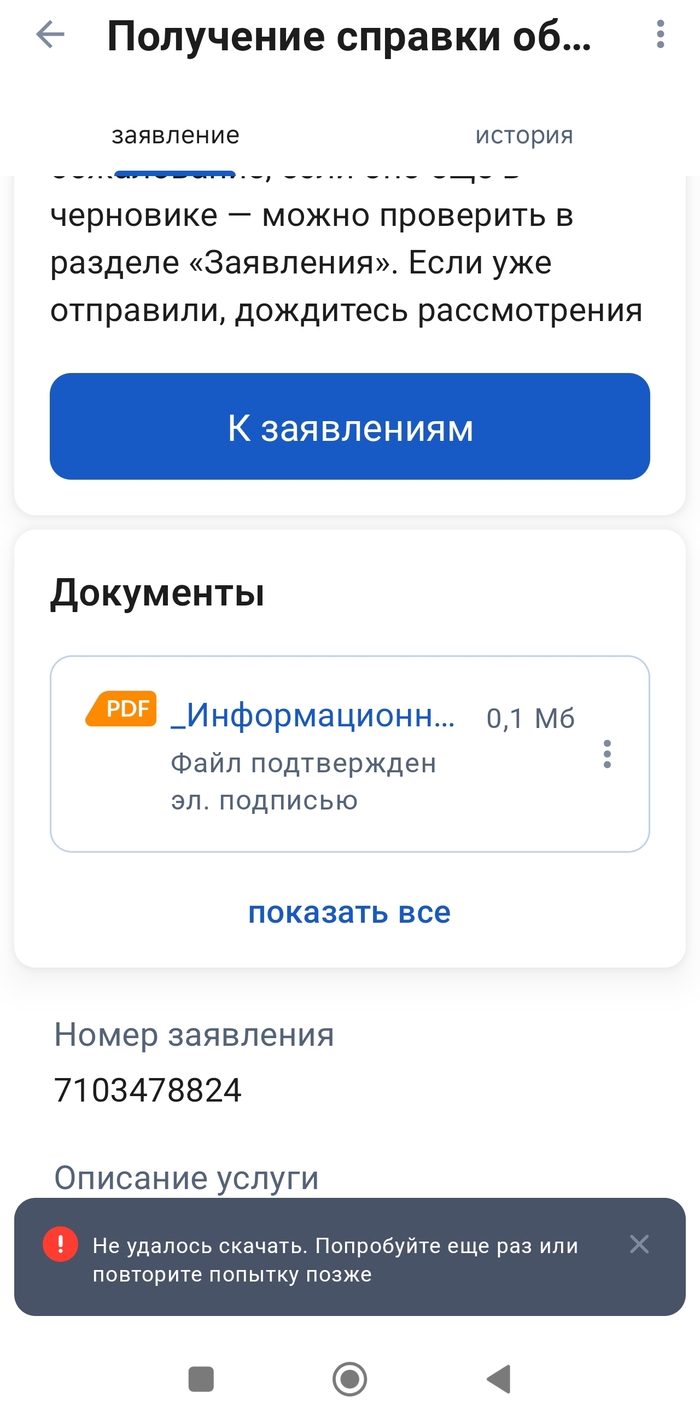This screenshot has width=700, height=1421.
Task: Go back using the top-left arrow
Action: tap(49, 35)
